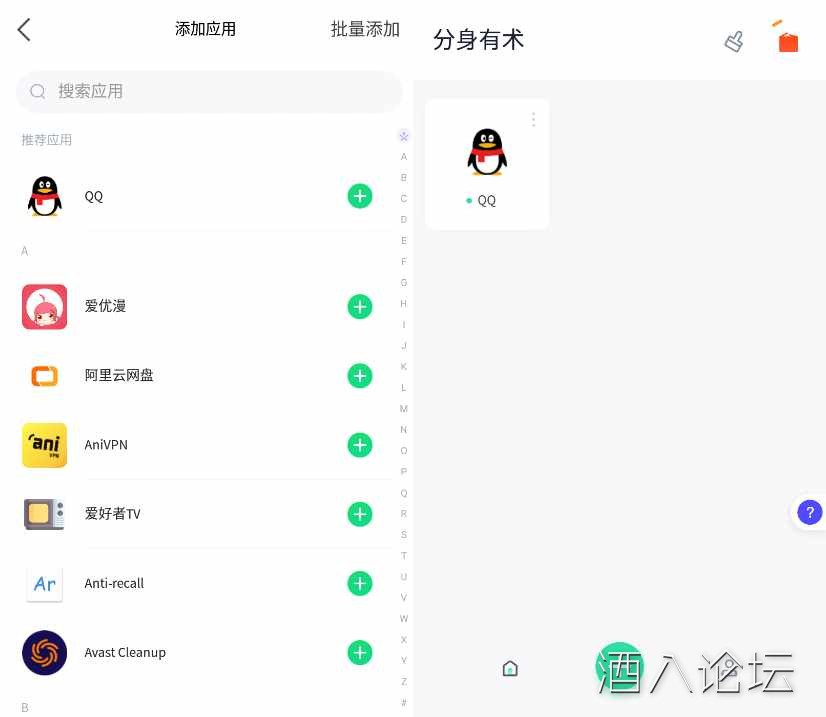Add Anti-recall with its plus button
826x717 pixels.
[360, 583]
